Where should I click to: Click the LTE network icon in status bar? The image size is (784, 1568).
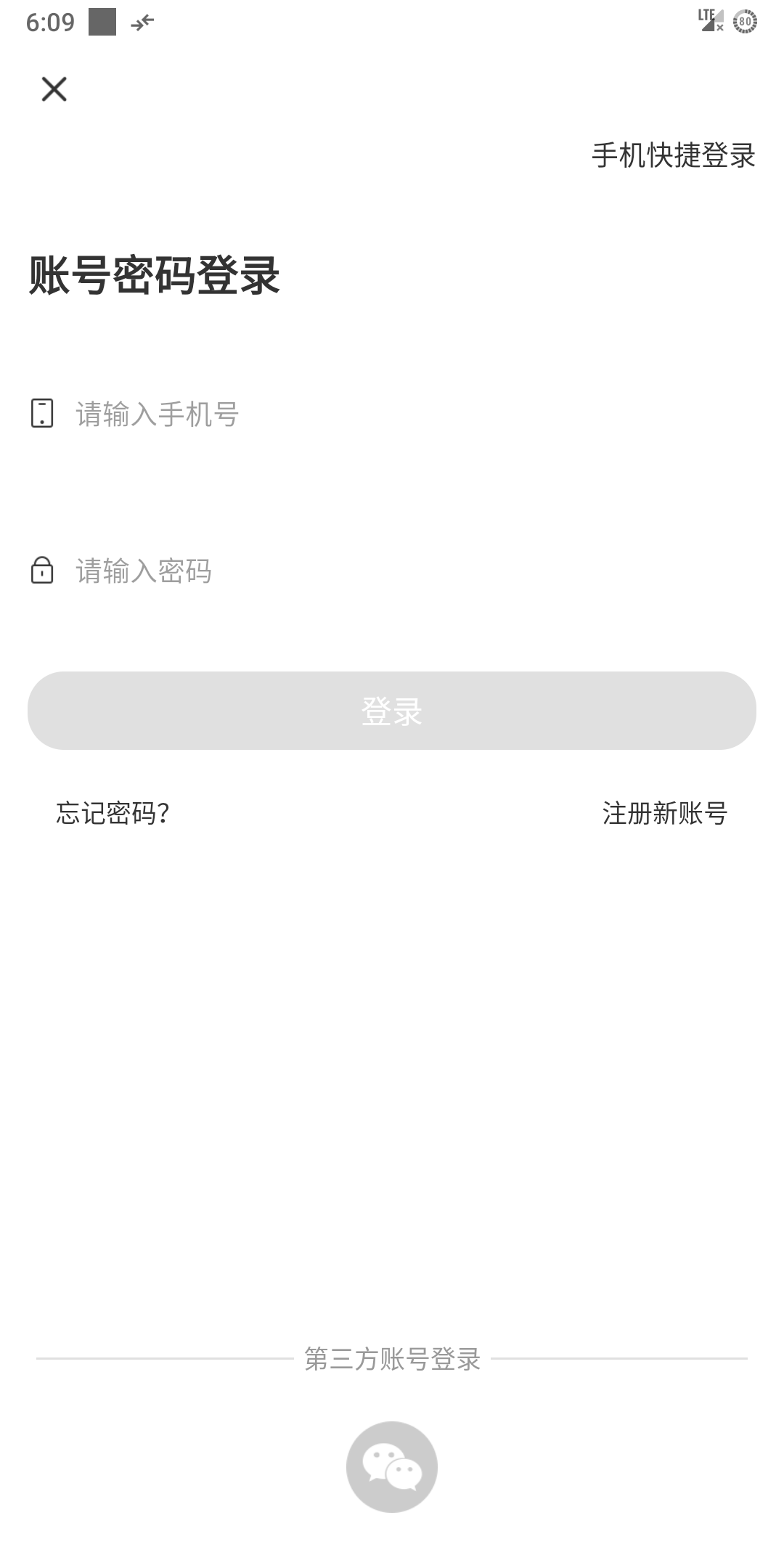pos(710,22)
